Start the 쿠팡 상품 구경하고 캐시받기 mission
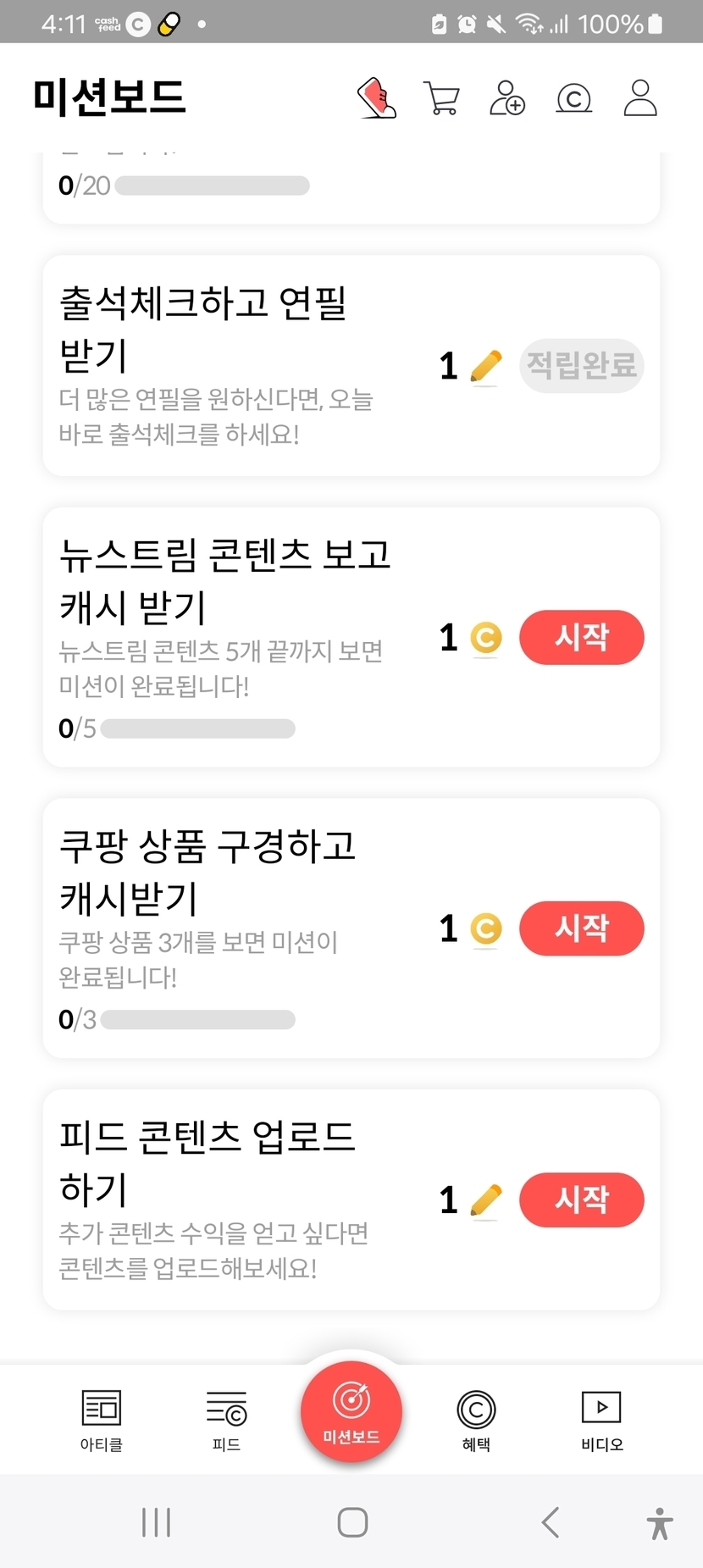Image resolution: width=703 pixels, height=1568 pixels. coord(581,928)
